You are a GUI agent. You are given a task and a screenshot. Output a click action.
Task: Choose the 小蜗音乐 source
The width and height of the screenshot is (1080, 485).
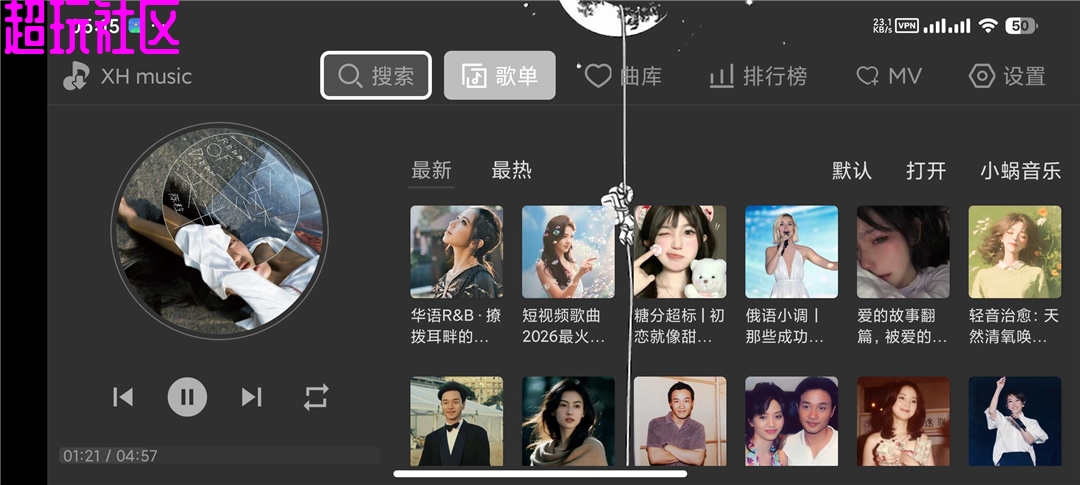1021,170
